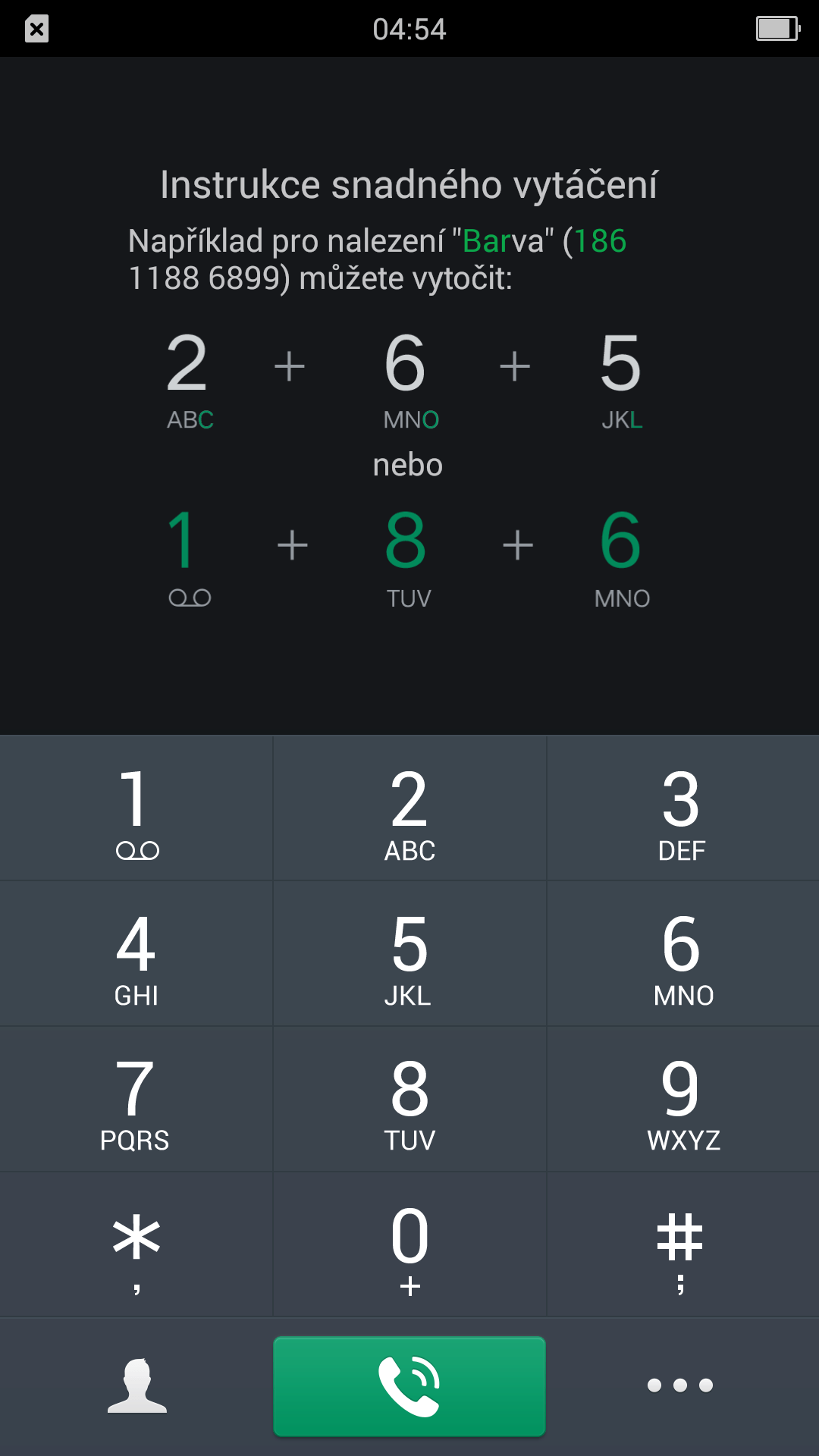Open contacts via person icon
This screenshot has height=1456, width=819.
pyautogui.click(x=136, y=1386)
